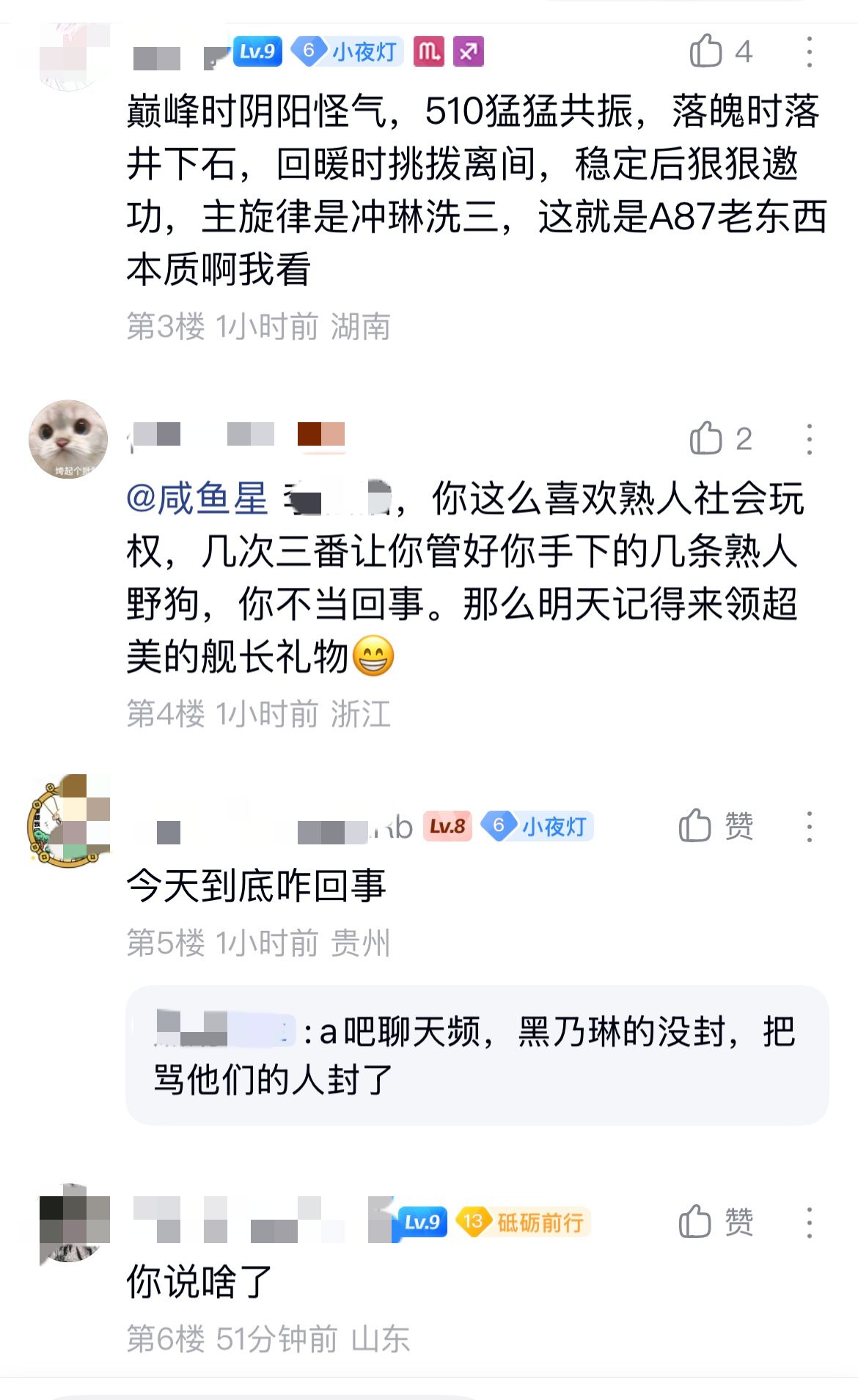Open overflow menu on 第4楼 comment

809,439
